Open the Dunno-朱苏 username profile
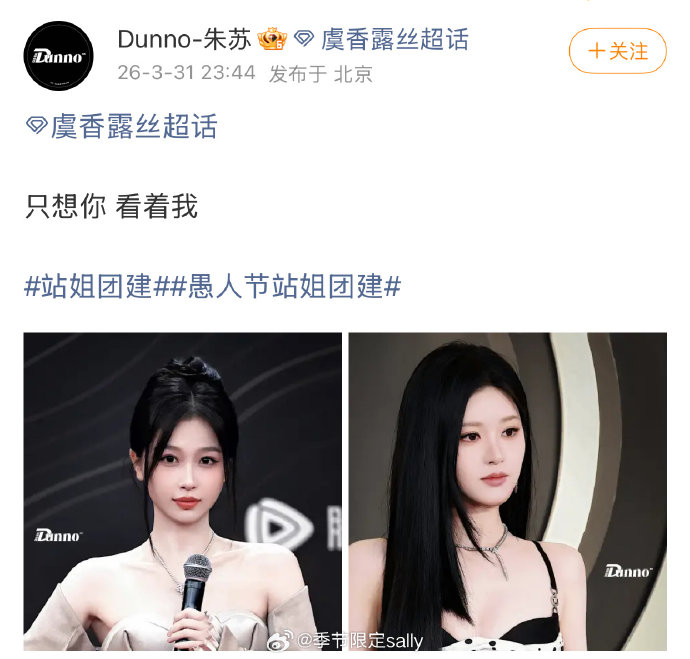 click(184, 40)
